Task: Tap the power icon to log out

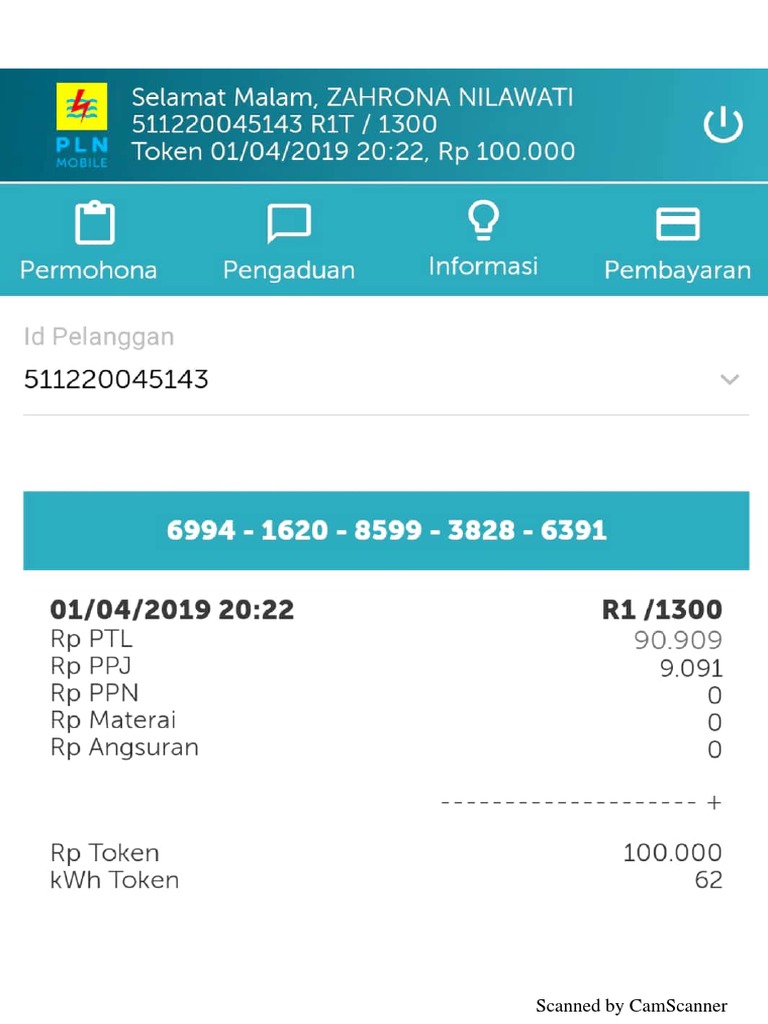Action: pos(723,125)
